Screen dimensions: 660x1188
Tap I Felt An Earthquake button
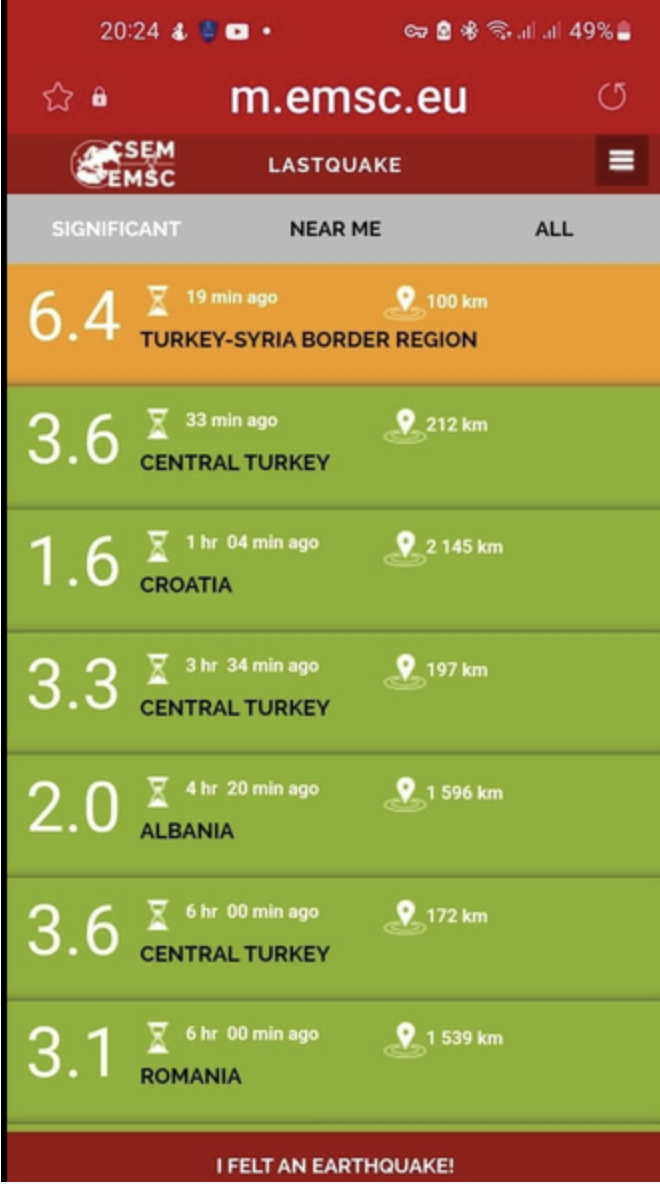333,1165
